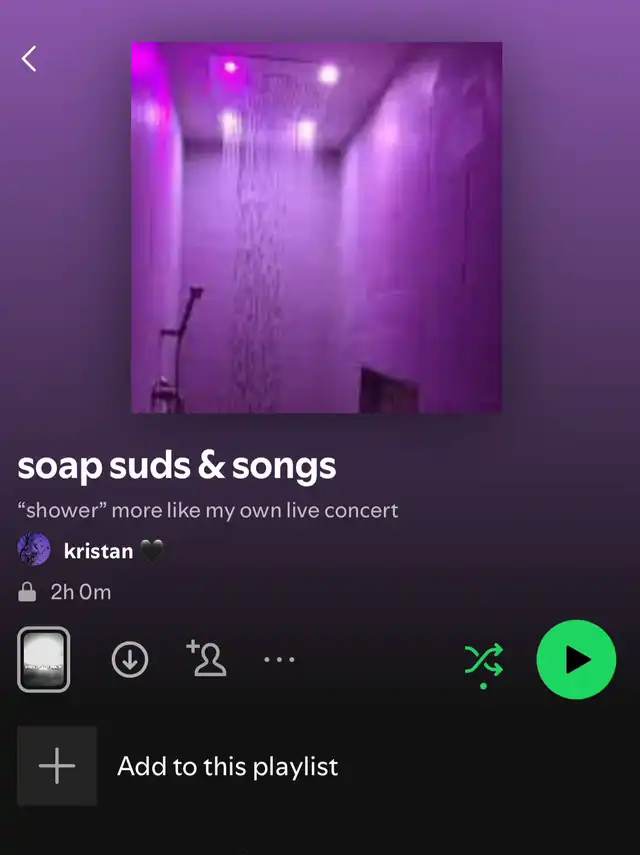Tap Add to this playlist

[227, 767]
